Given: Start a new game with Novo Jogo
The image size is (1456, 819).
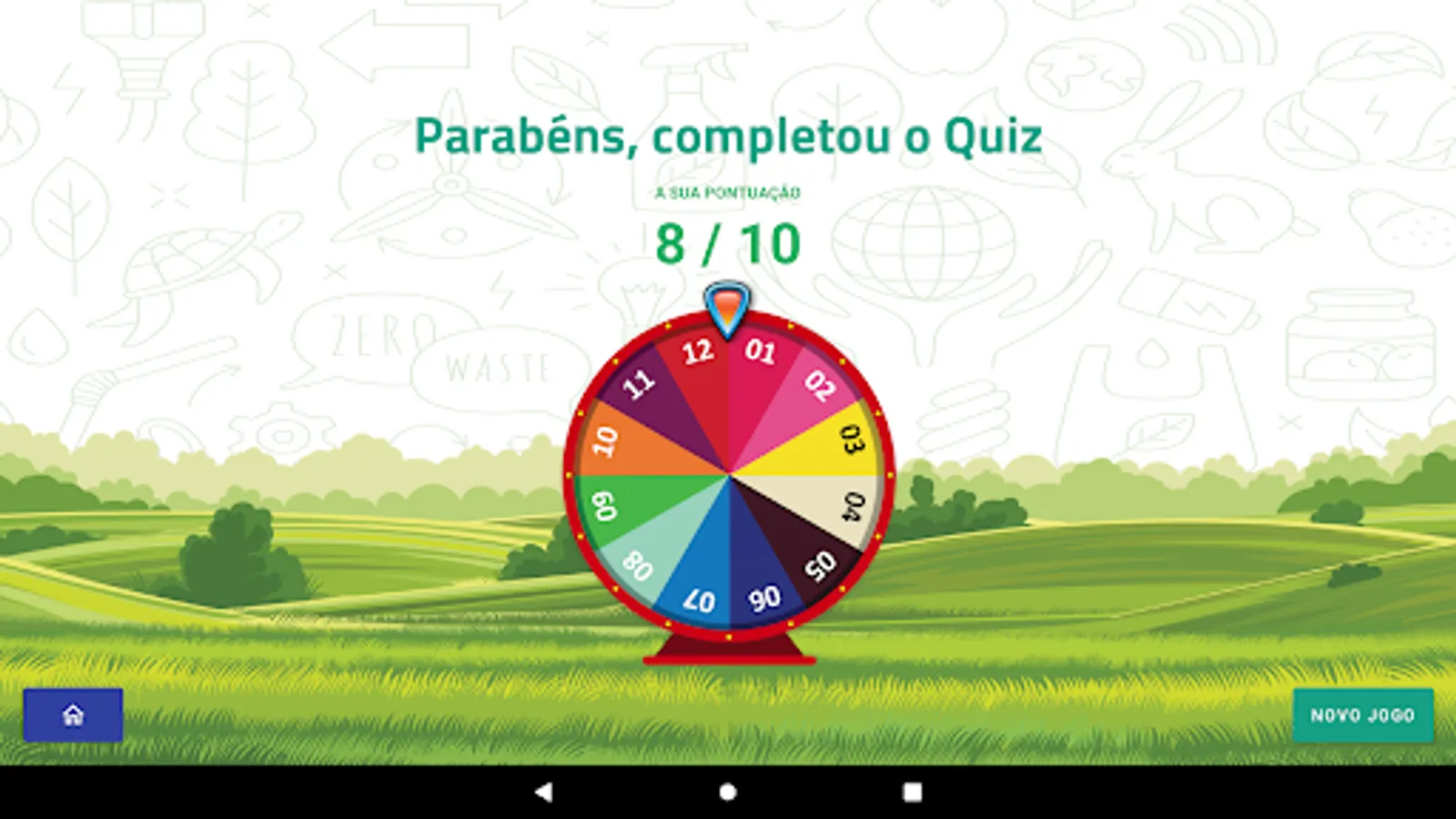Looking at the screenshot, I should pyautogui.click(x=1362, y=715).
